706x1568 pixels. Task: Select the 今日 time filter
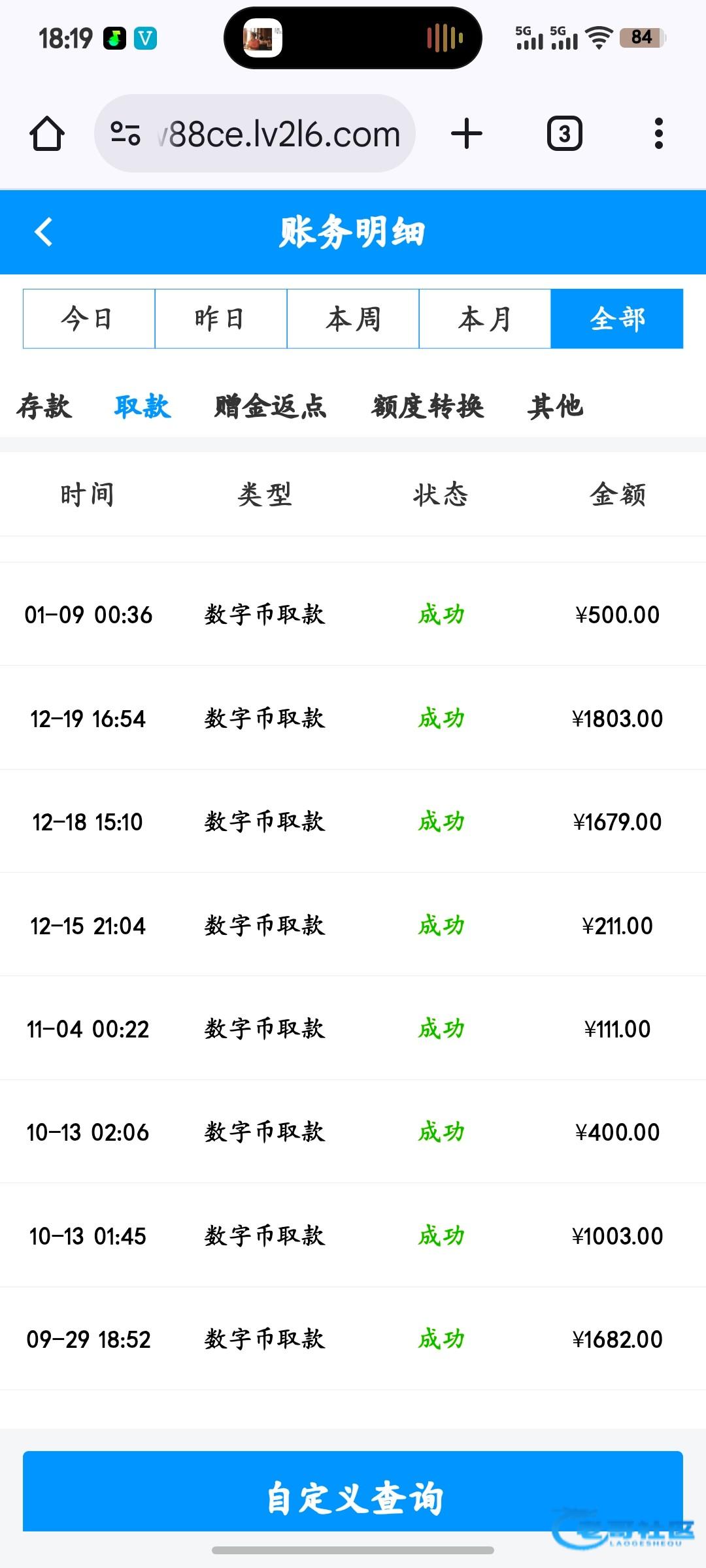point(89,319)
